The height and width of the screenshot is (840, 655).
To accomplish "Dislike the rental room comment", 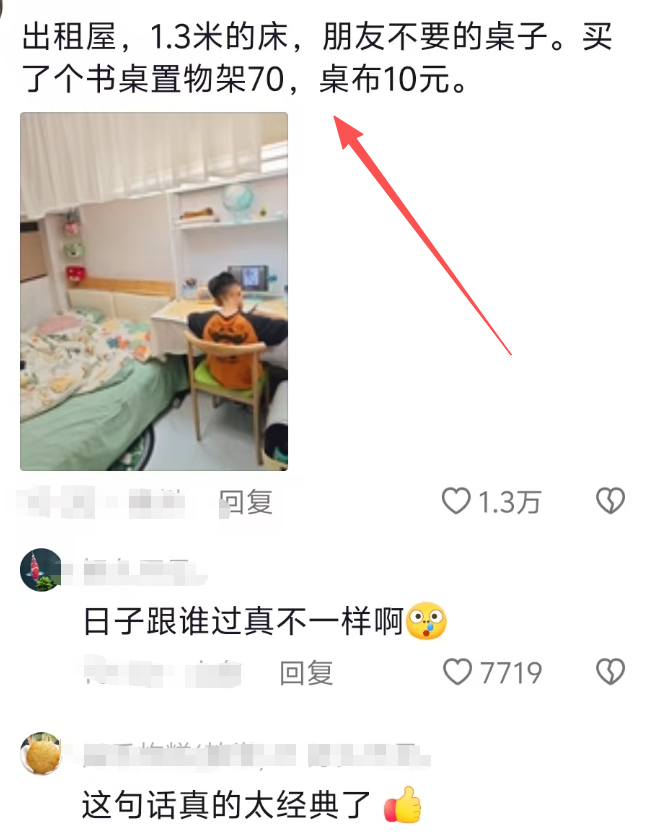I will [610, 501].
